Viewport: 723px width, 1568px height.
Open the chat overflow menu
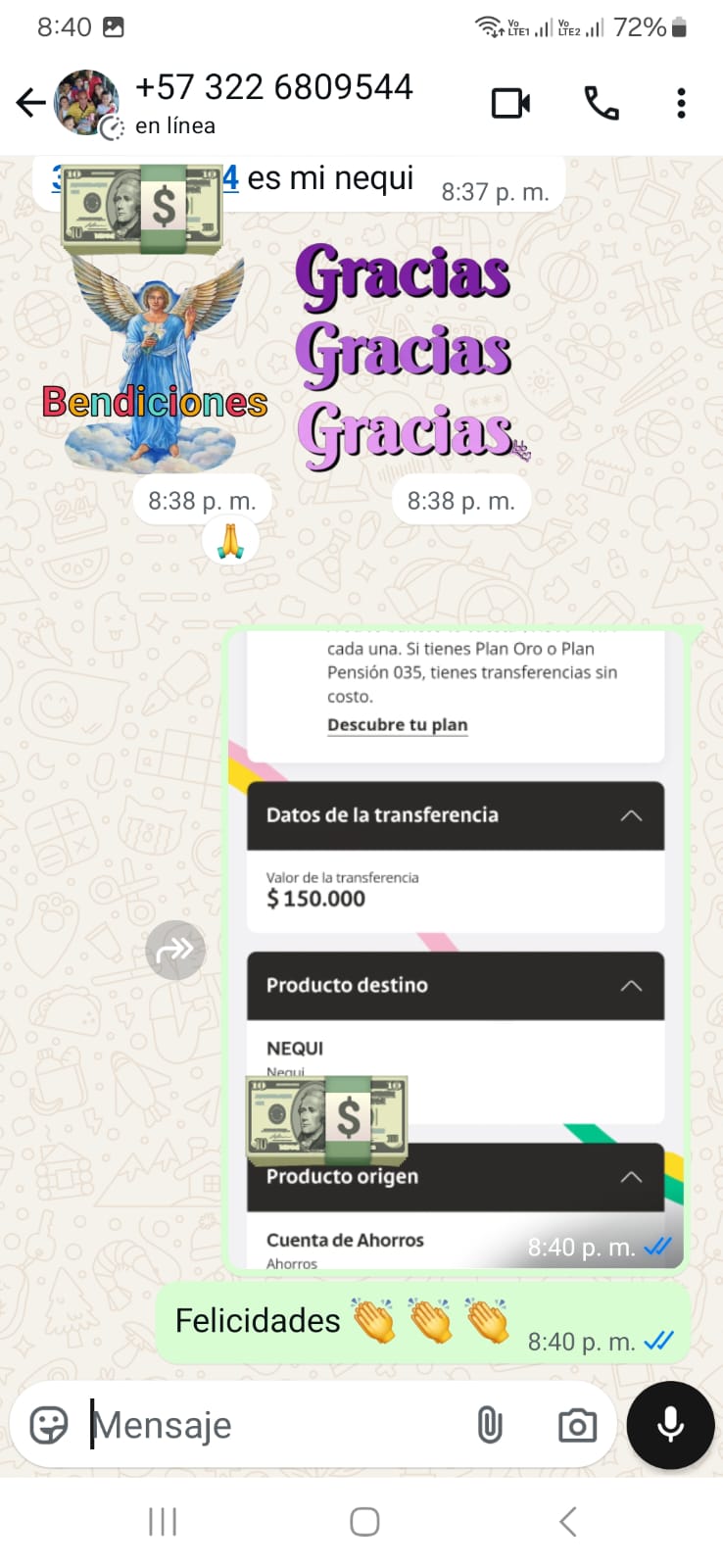681,103
